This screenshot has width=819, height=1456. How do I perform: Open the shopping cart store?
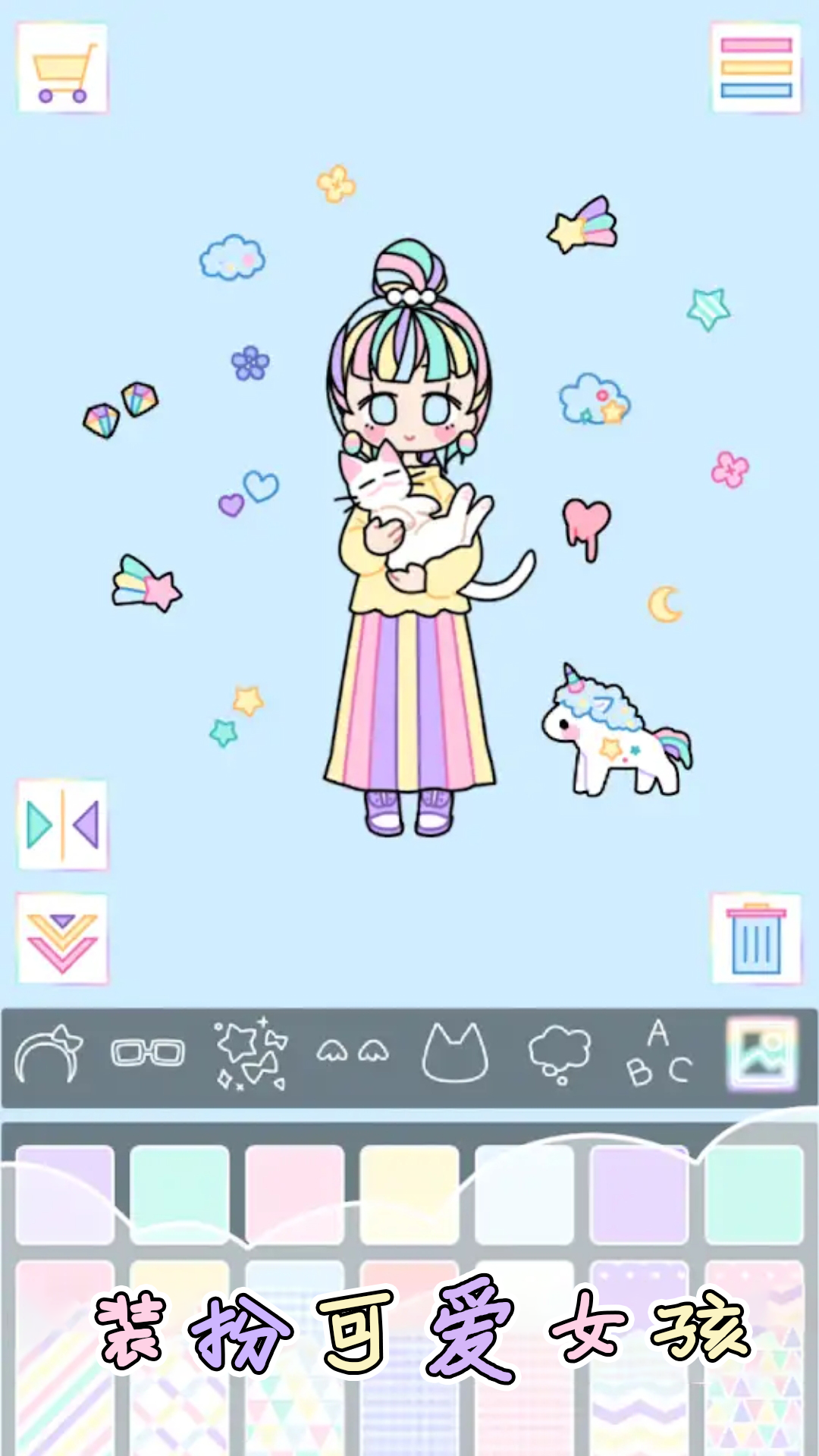click(63, 68)
